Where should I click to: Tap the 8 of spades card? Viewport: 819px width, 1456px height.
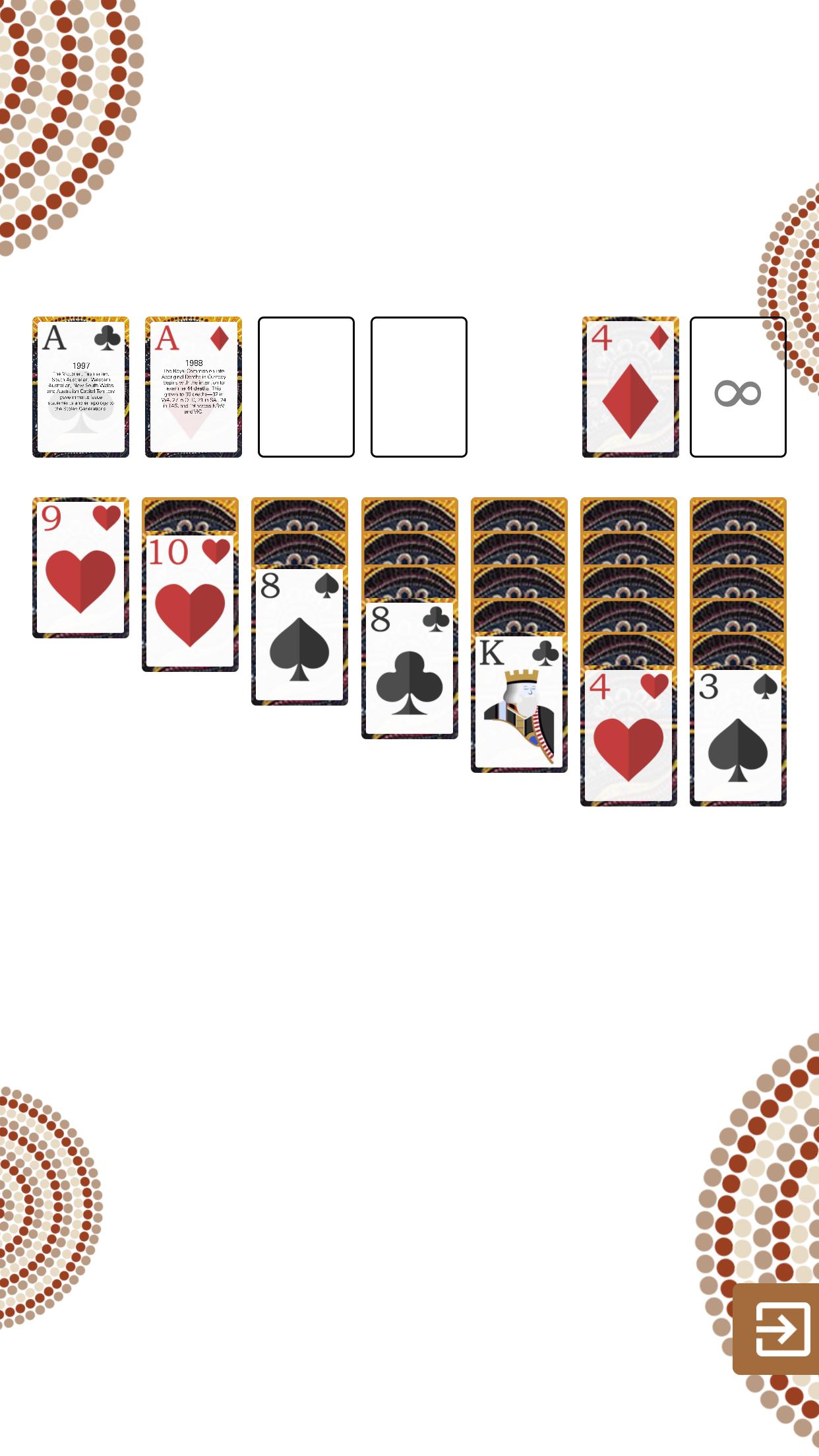(299, 636)
